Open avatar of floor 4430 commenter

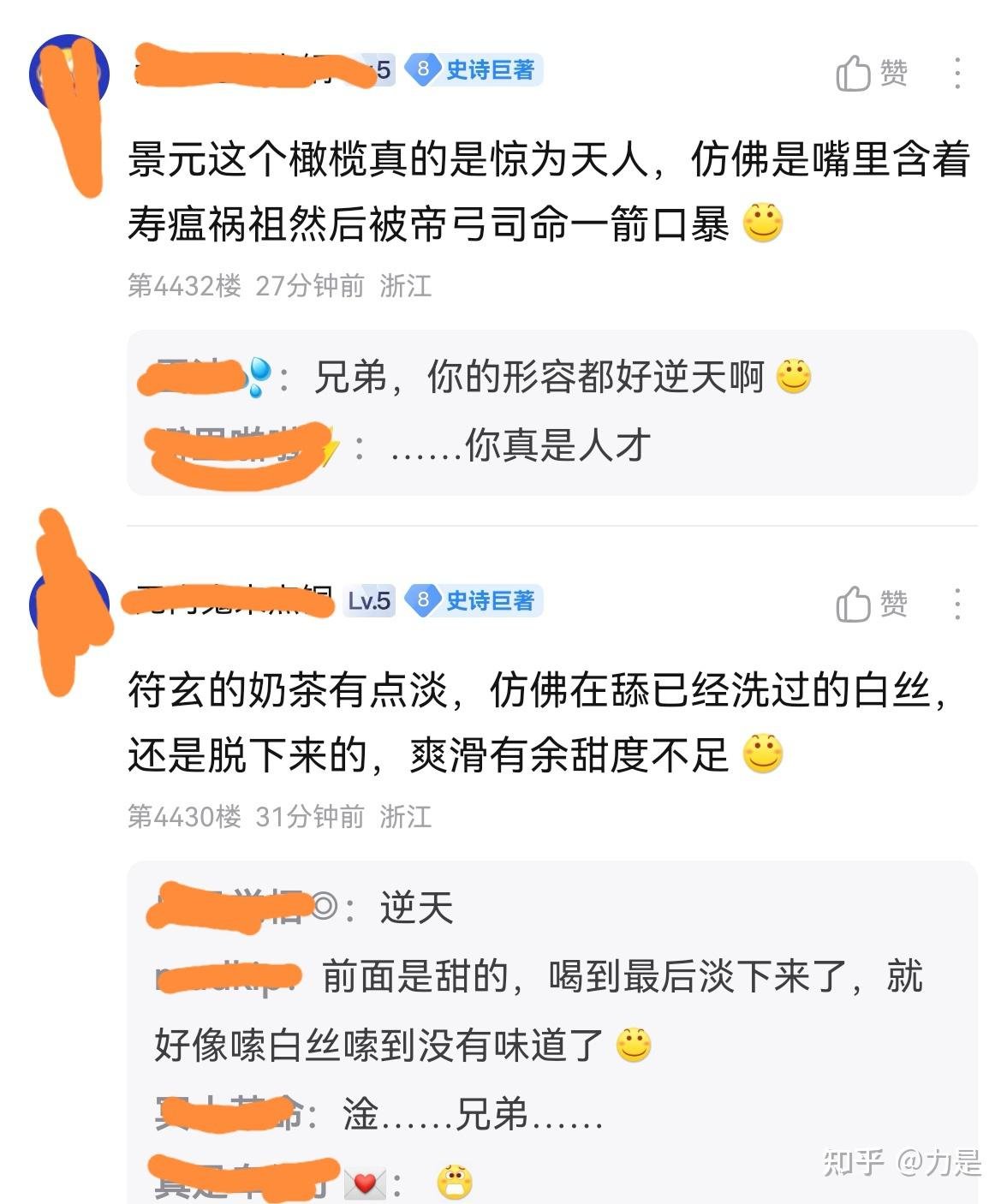coord(69,605)
